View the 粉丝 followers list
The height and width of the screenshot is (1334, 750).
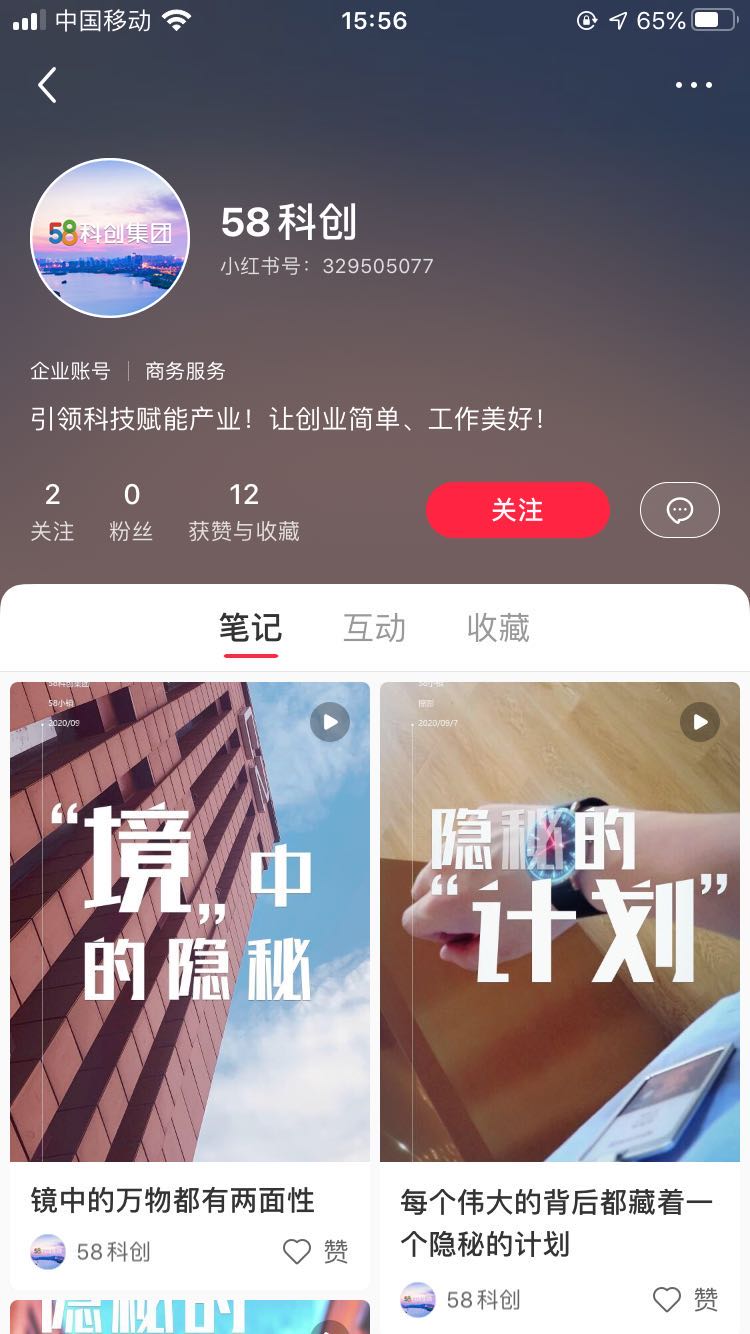[x=131, y=511]
